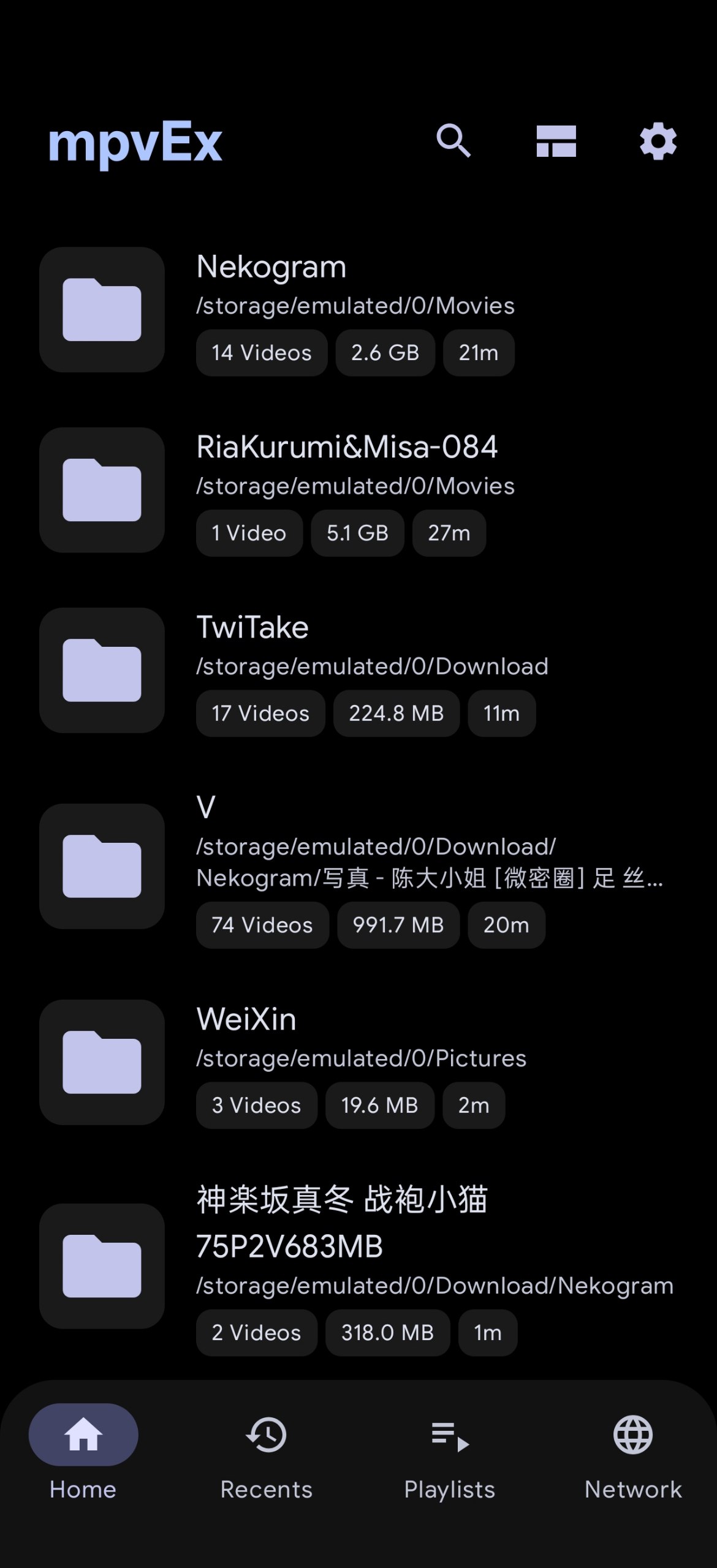The width and height of the screenshot is (717, 1568).
Task: Open the settings gear
Action: [658, 141]
